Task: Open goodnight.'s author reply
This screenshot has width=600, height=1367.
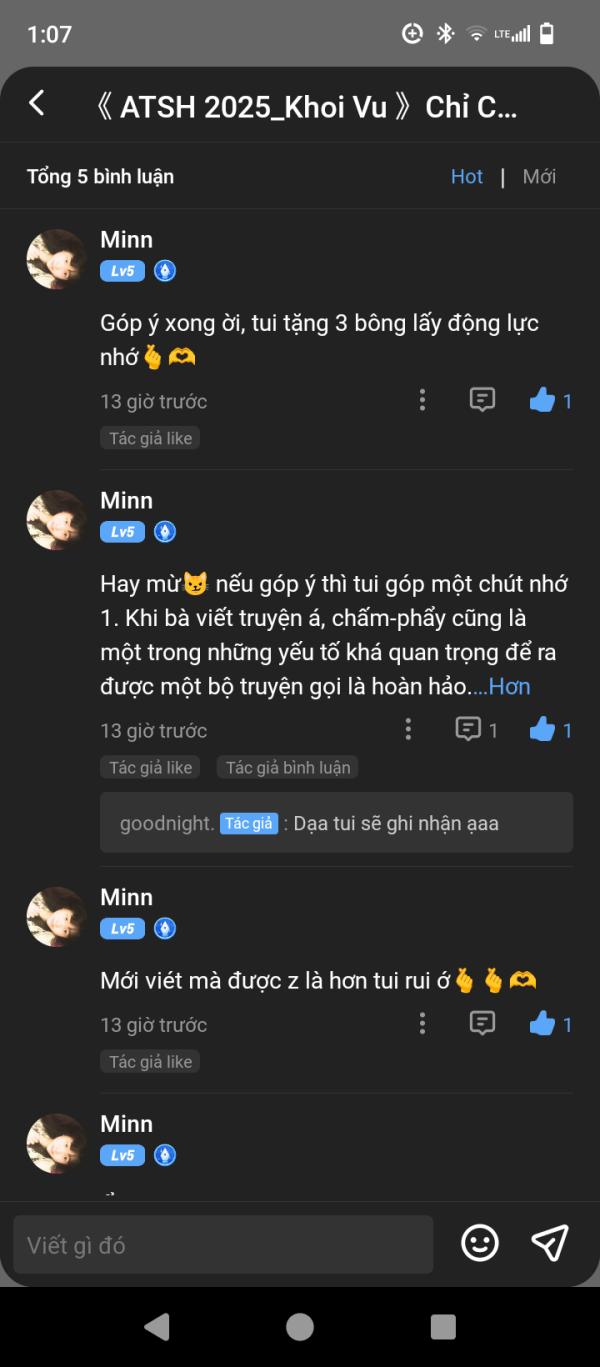Action: pos(336,823)
